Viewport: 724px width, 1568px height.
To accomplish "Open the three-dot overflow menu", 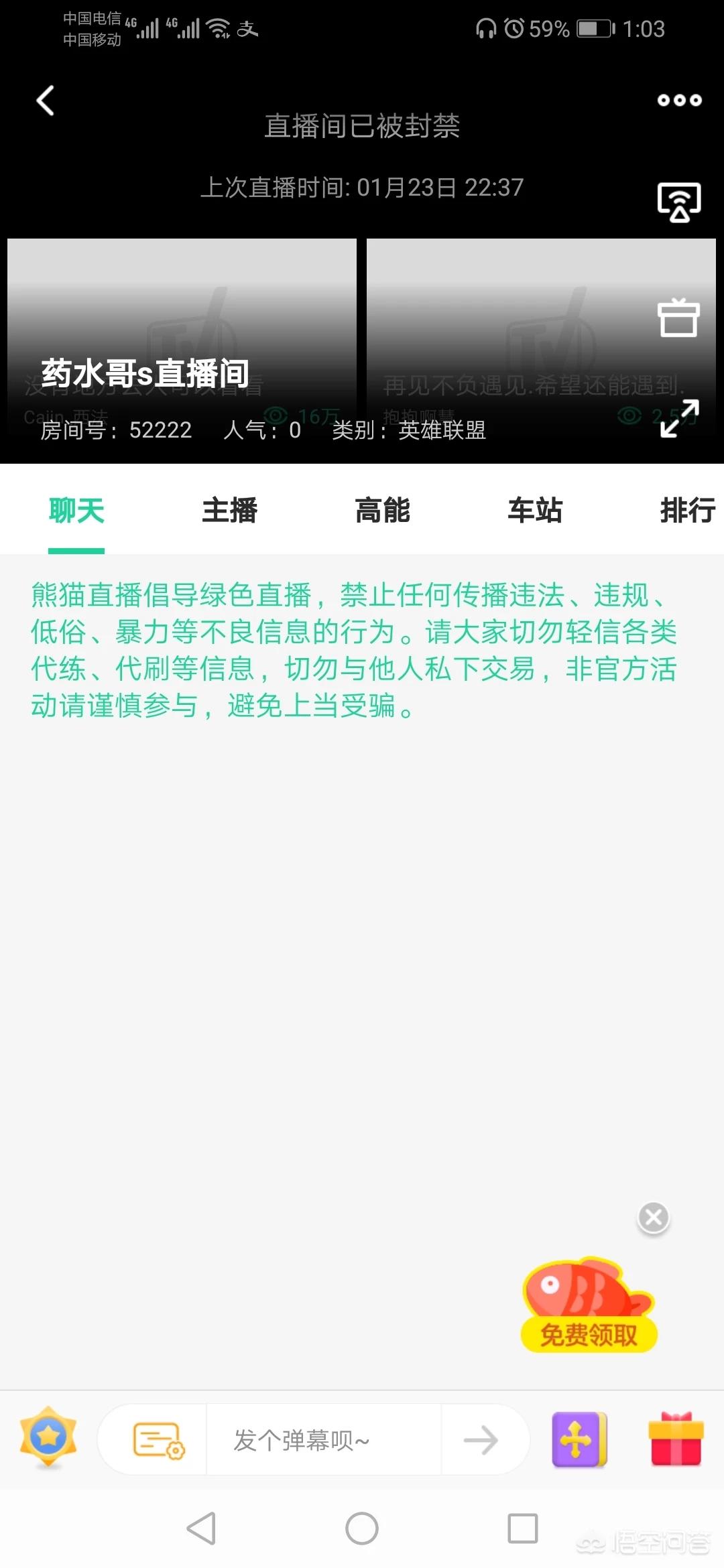I will click(679, 100).
